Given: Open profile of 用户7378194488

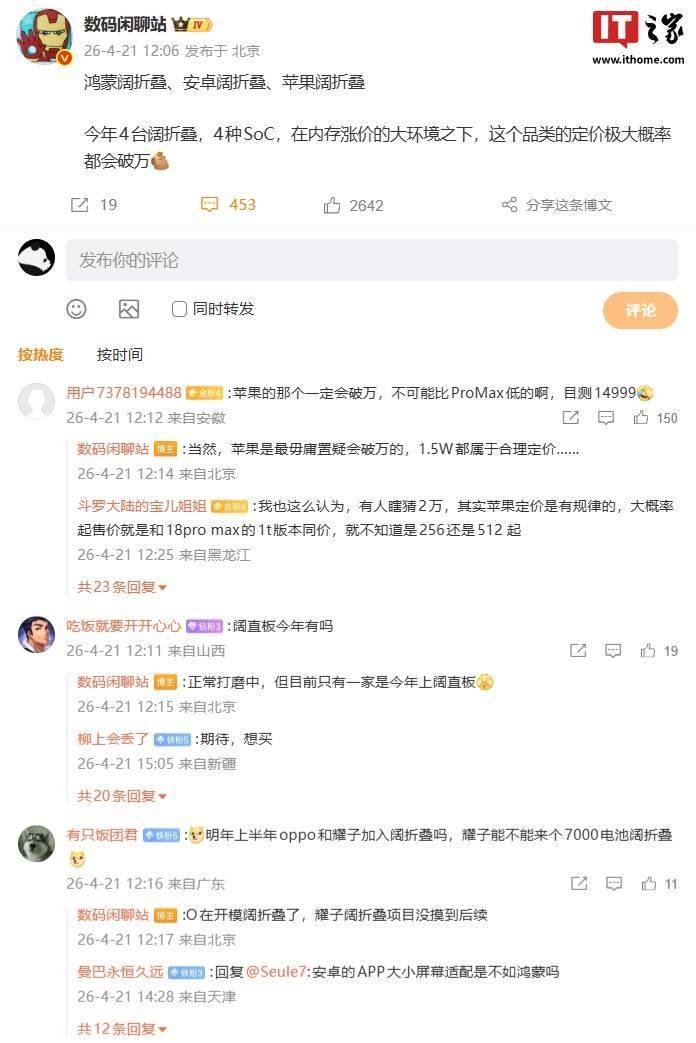Looking at the screenshot, I should click(x=124, y=393).
